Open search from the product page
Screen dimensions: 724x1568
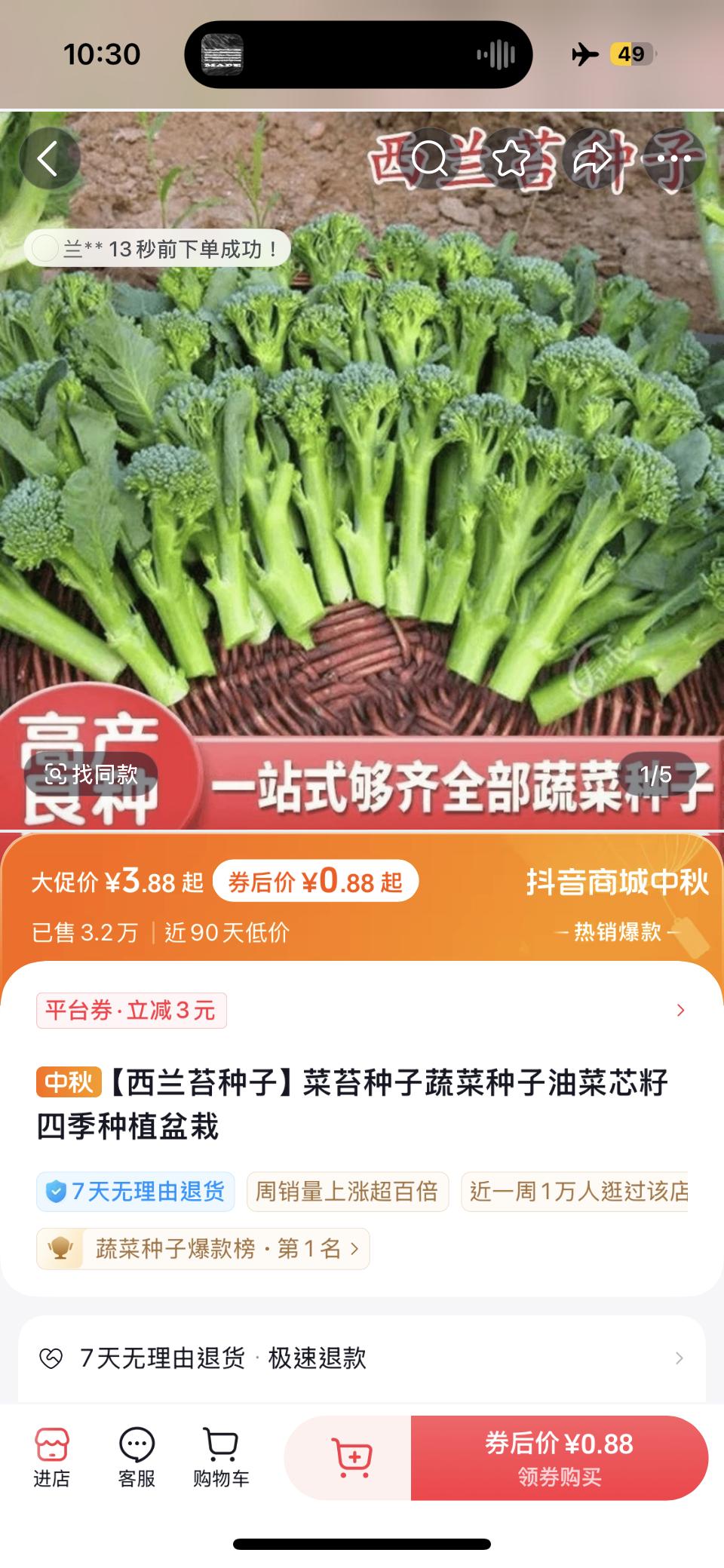[430, 159]
